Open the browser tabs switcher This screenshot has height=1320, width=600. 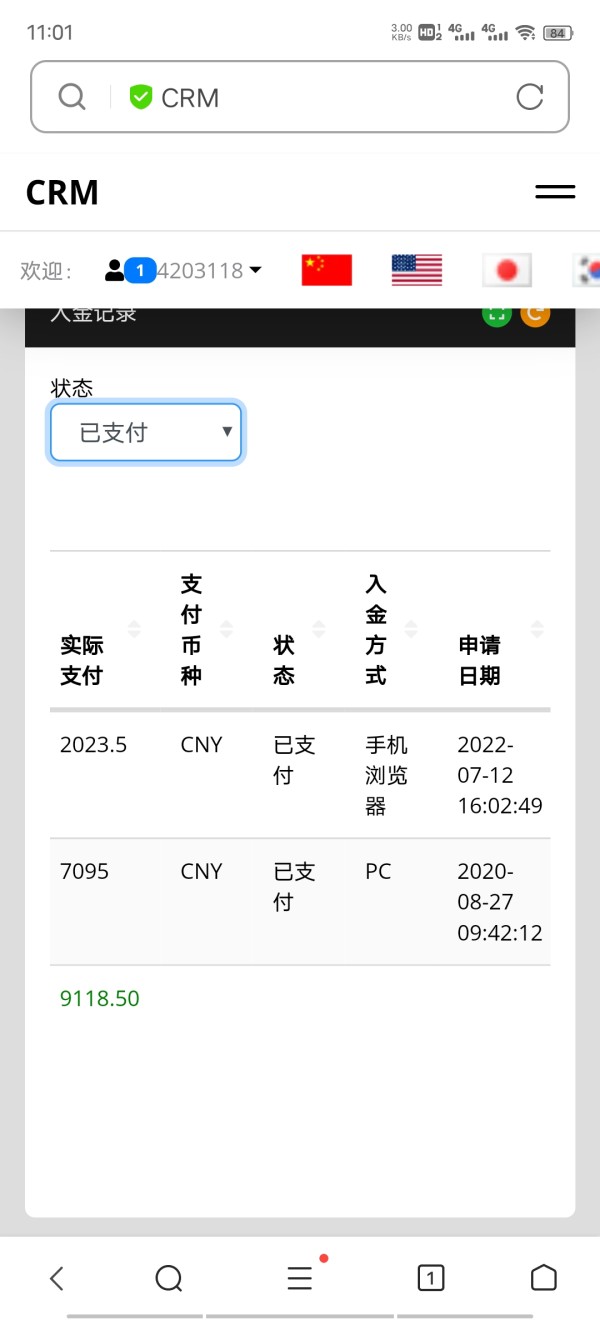(x=430, y=1277)
